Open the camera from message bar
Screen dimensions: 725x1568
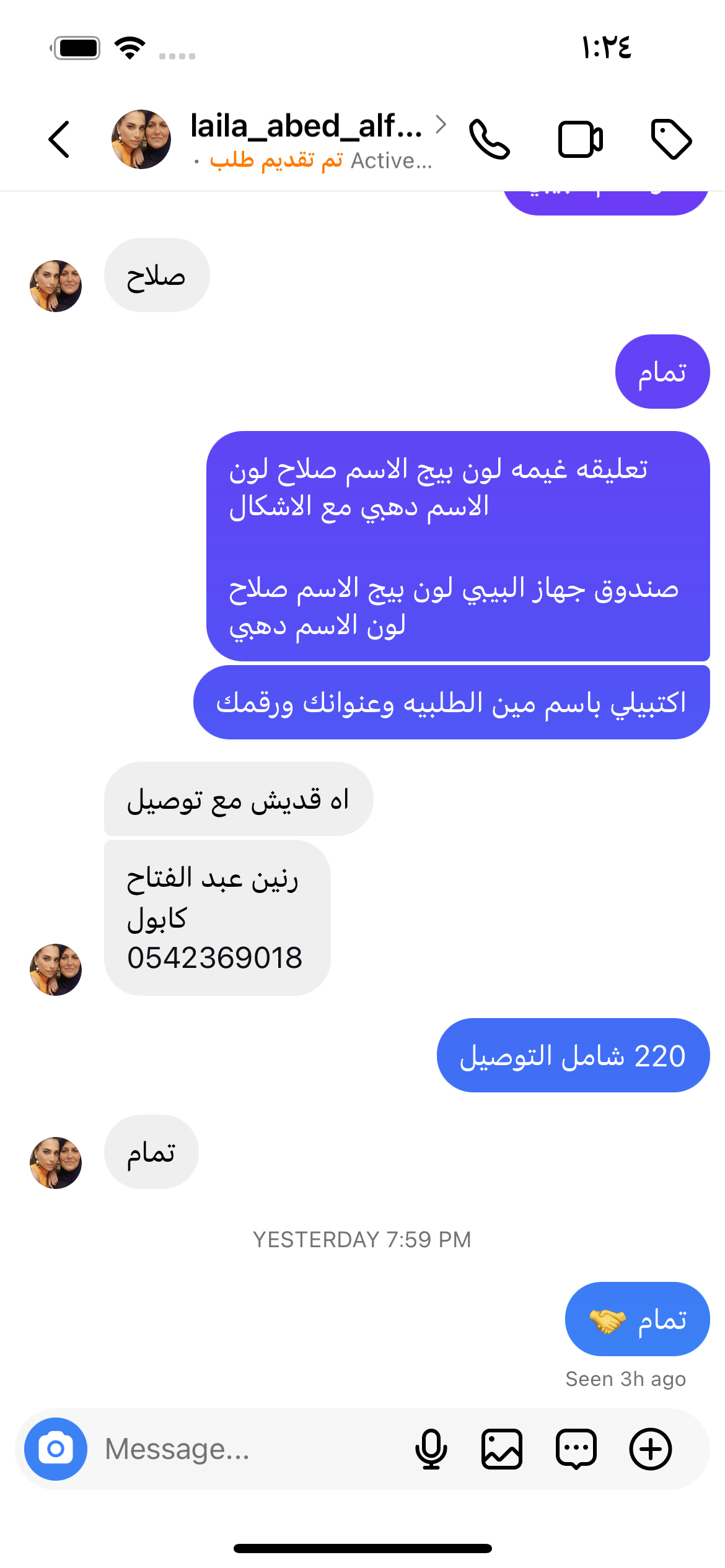tap(56, 1449)
